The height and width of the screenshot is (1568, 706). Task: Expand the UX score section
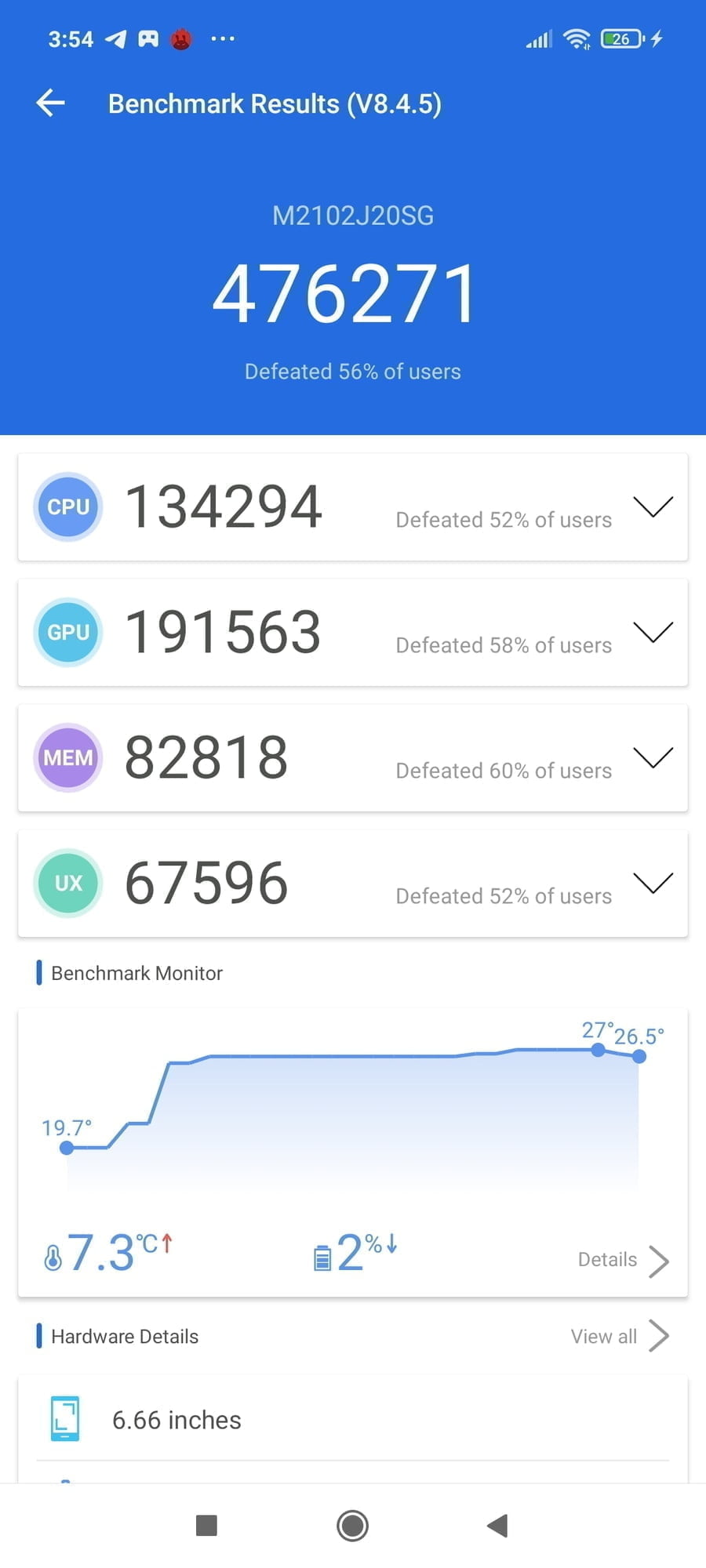click(653, 883)
